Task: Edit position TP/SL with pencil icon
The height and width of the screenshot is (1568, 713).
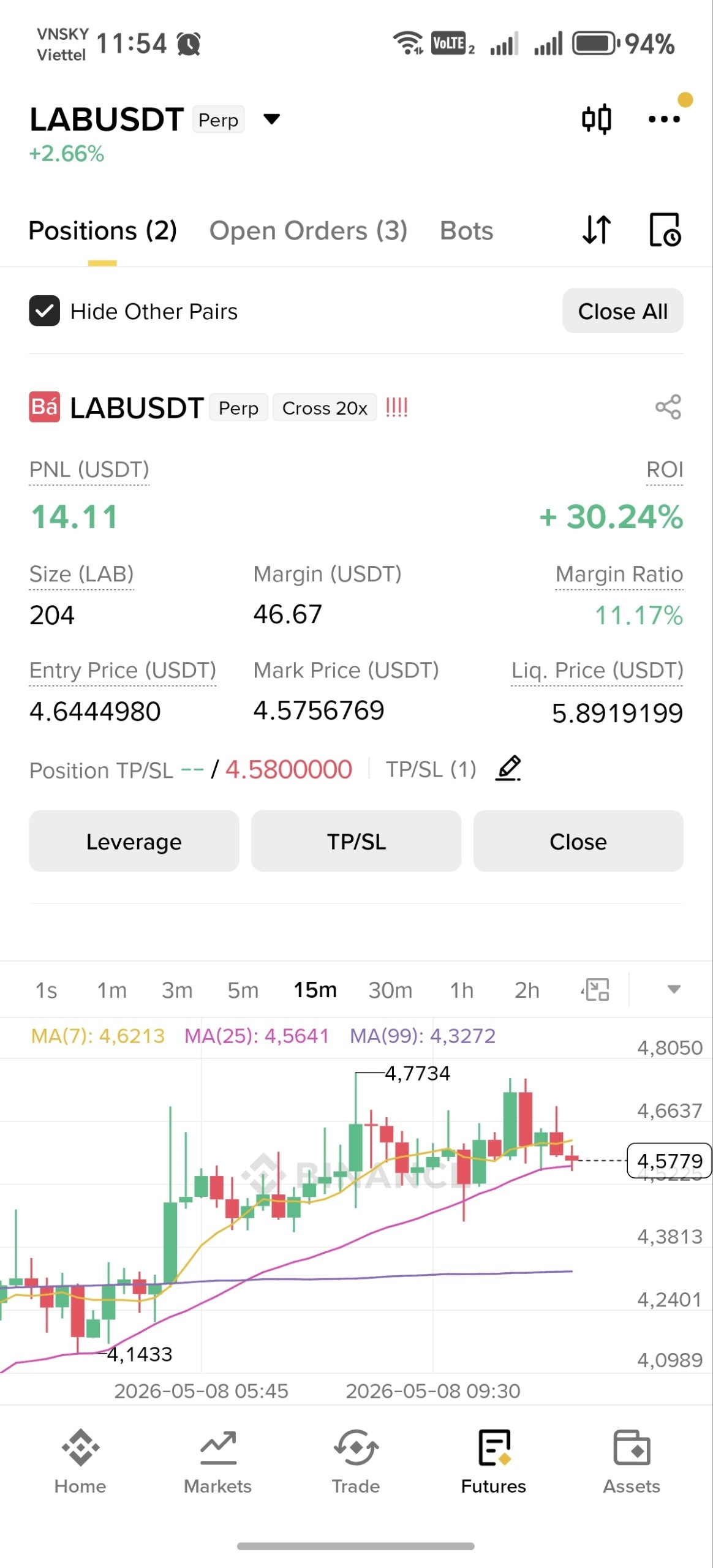Action: point(508,769)
